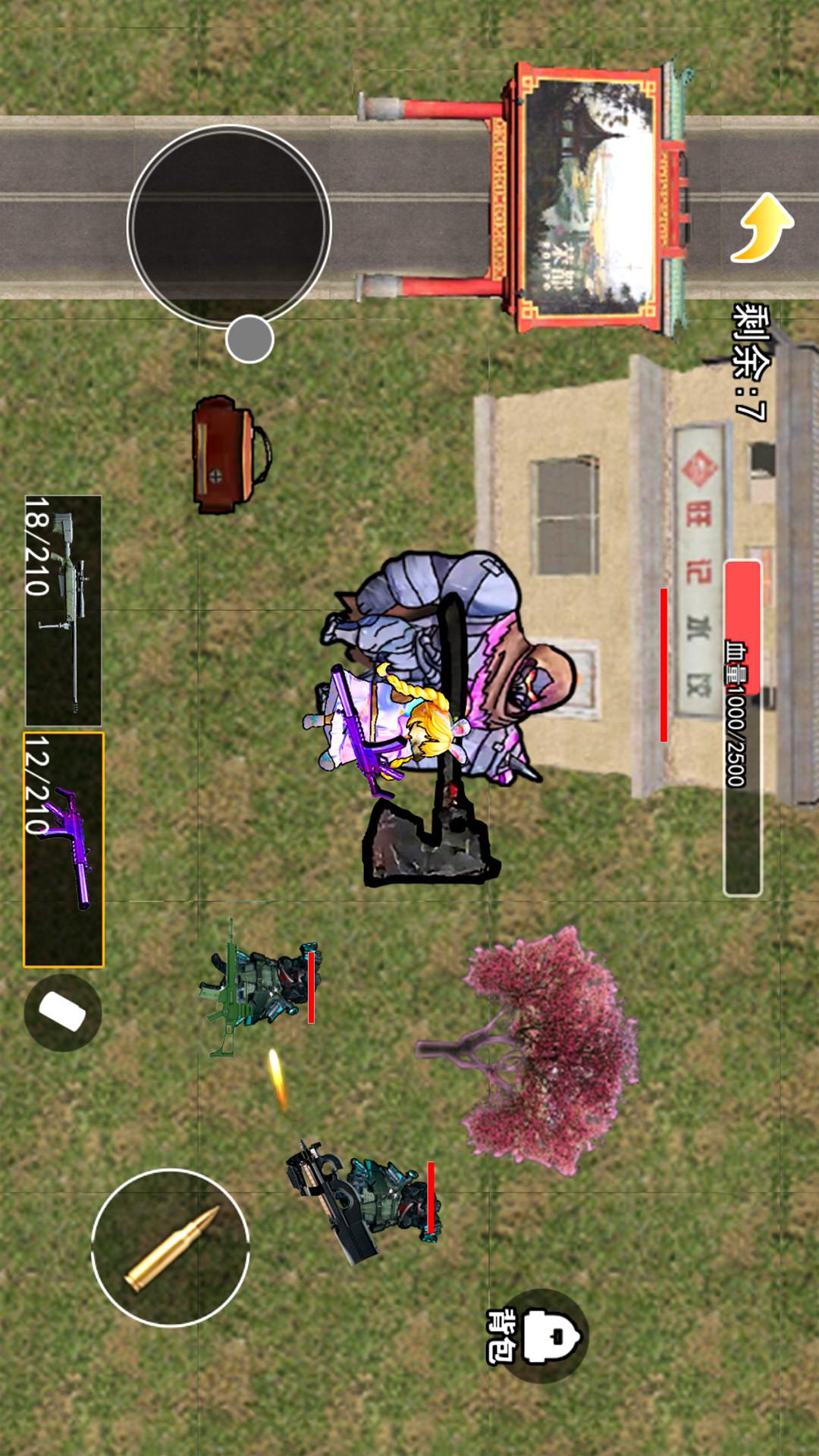
Task: Tap the reload magazine button
Action: tap(62, 1012)
